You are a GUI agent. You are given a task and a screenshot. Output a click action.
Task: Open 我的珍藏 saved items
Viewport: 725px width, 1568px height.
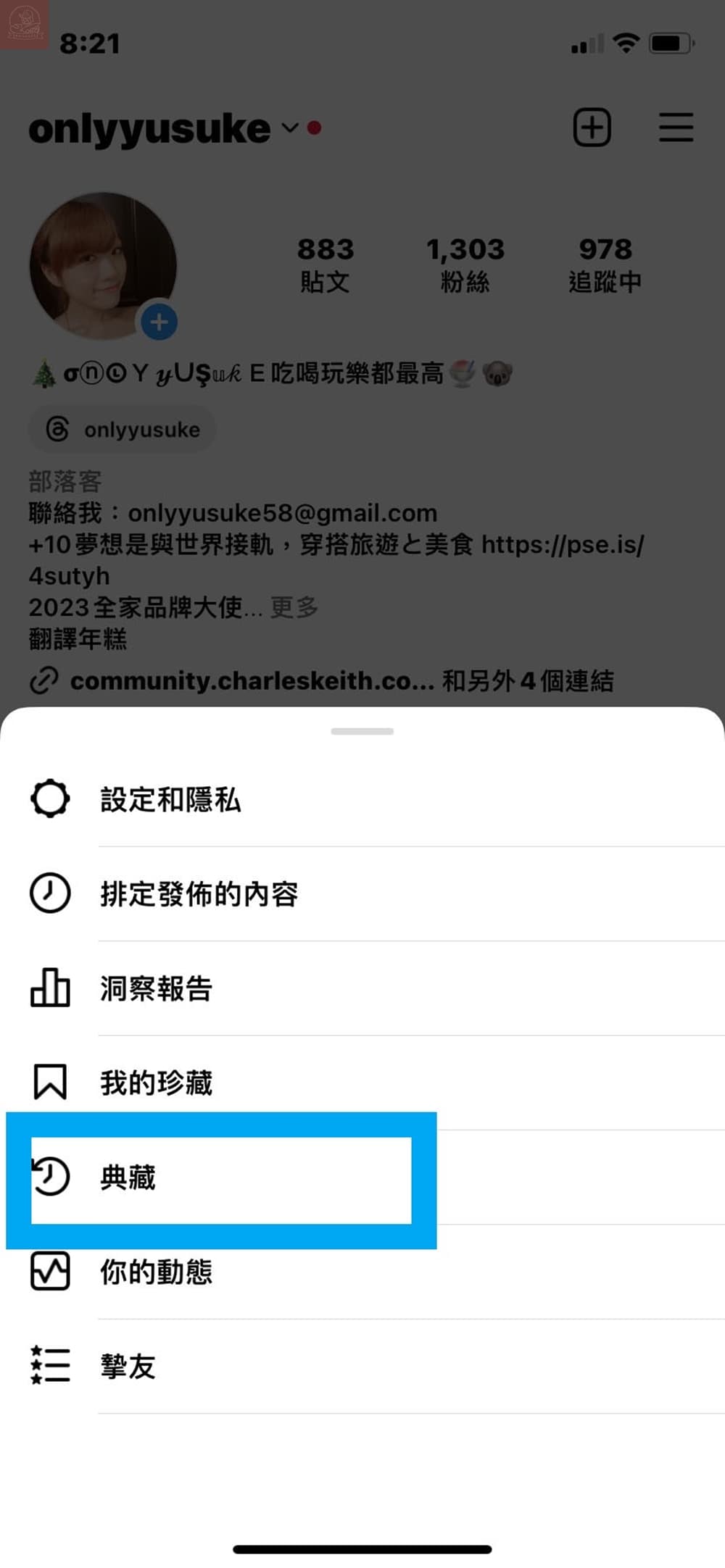(x=156, y=1083)
